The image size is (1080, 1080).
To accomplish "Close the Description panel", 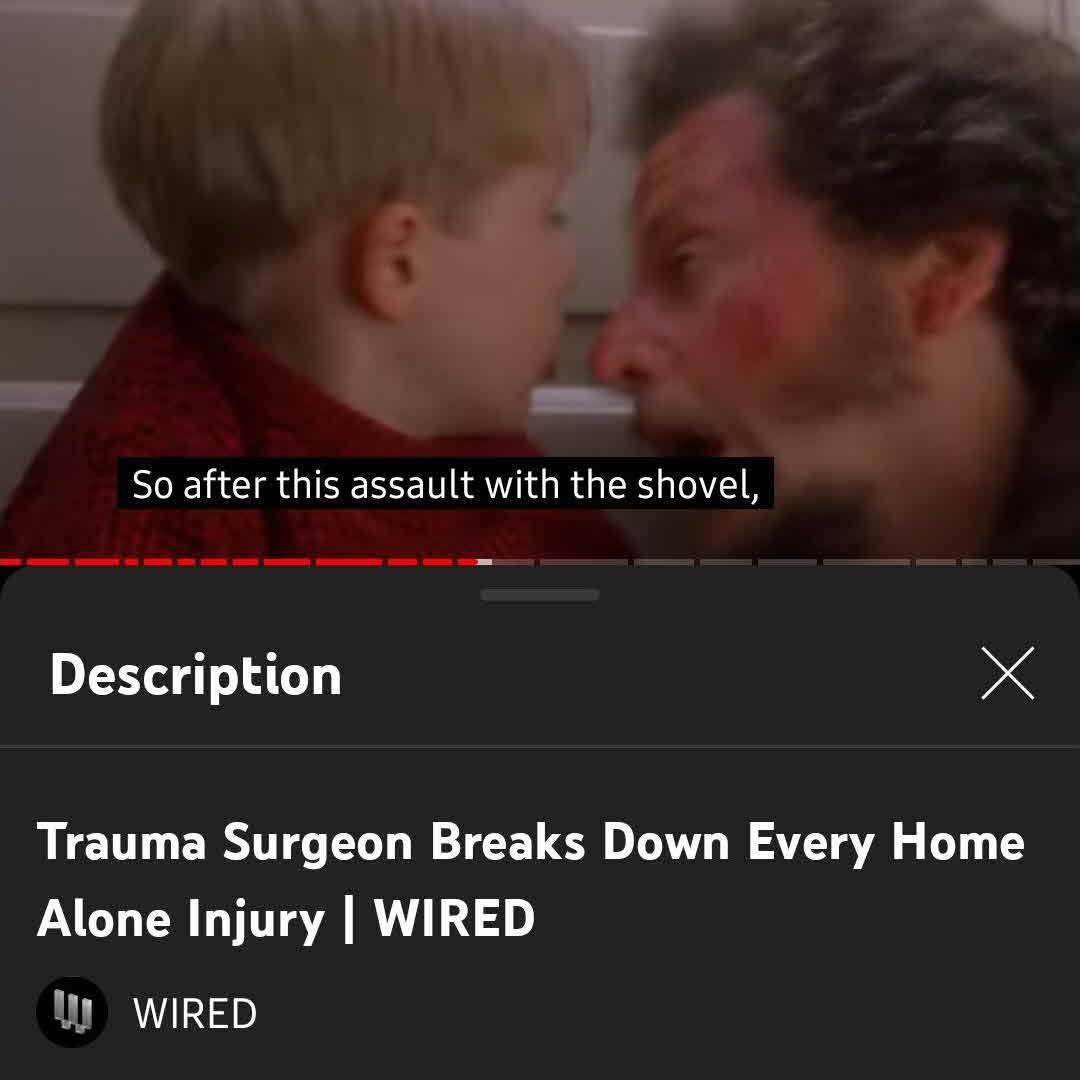I will coord(1007,674).
